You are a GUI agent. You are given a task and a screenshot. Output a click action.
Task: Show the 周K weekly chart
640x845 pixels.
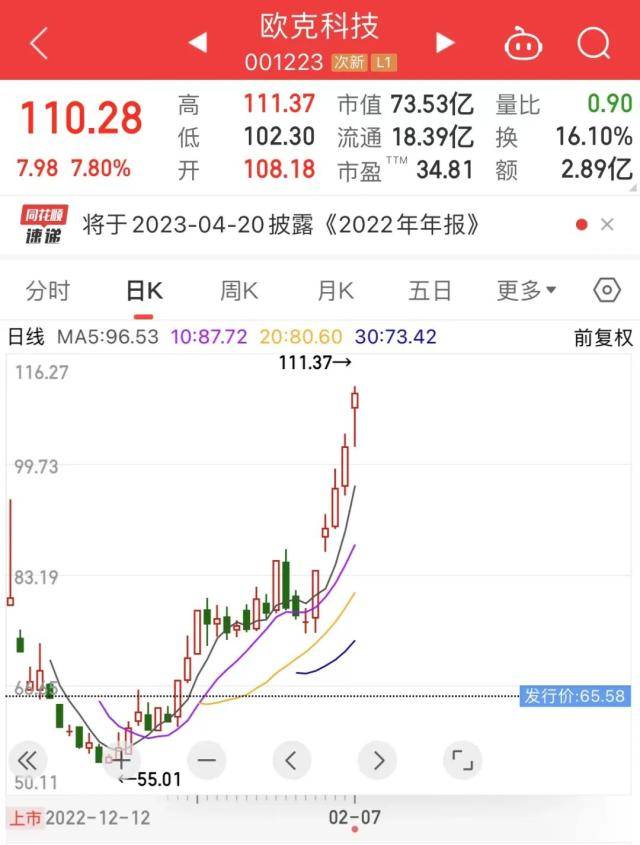pyautogui.click(x=239, y=291)
